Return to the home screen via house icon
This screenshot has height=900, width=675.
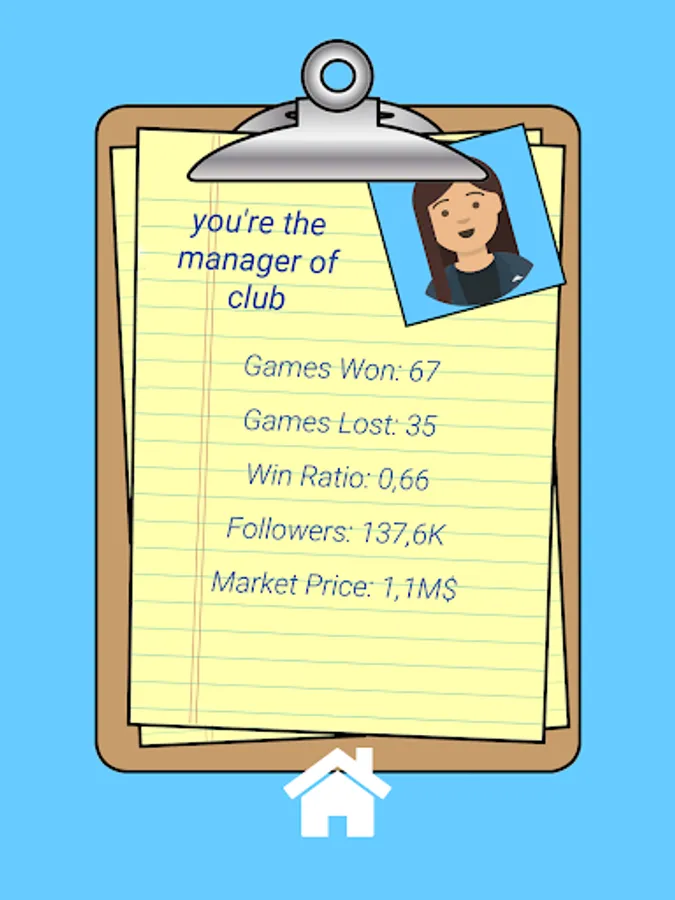(x=337, y=795)
